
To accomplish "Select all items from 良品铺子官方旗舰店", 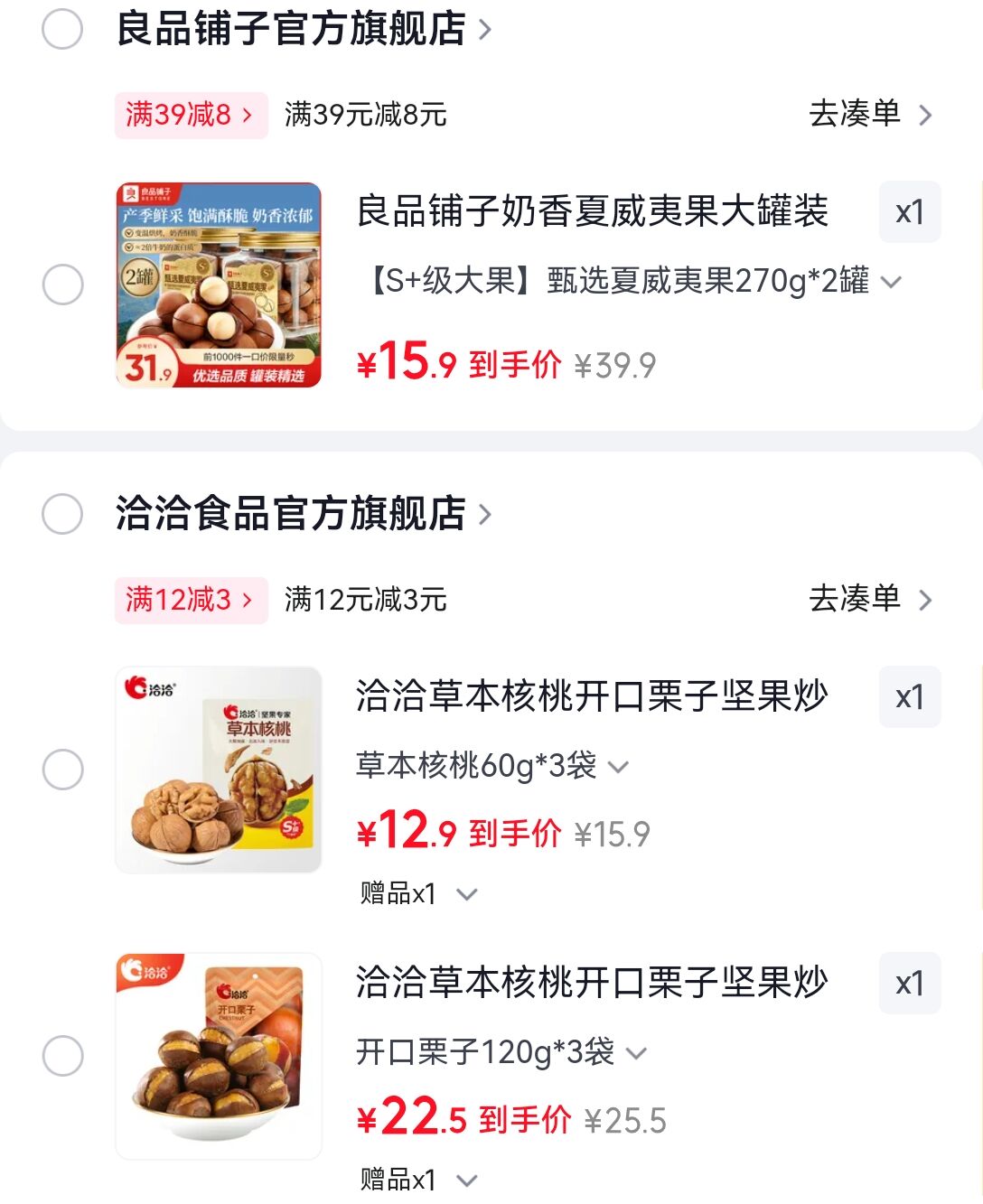I will coord(62,30).
